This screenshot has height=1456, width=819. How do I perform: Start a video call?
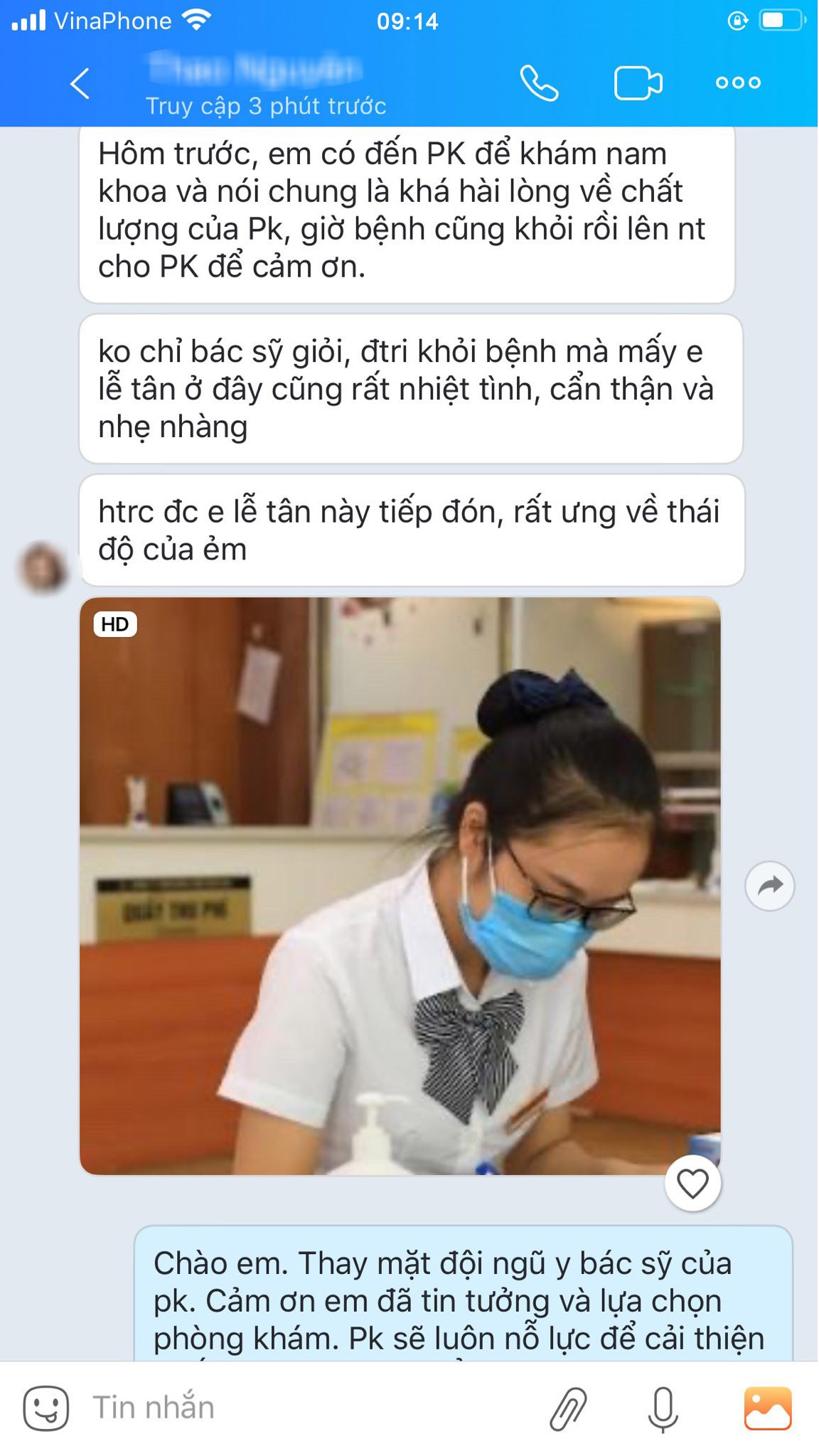tap(638, 84)
